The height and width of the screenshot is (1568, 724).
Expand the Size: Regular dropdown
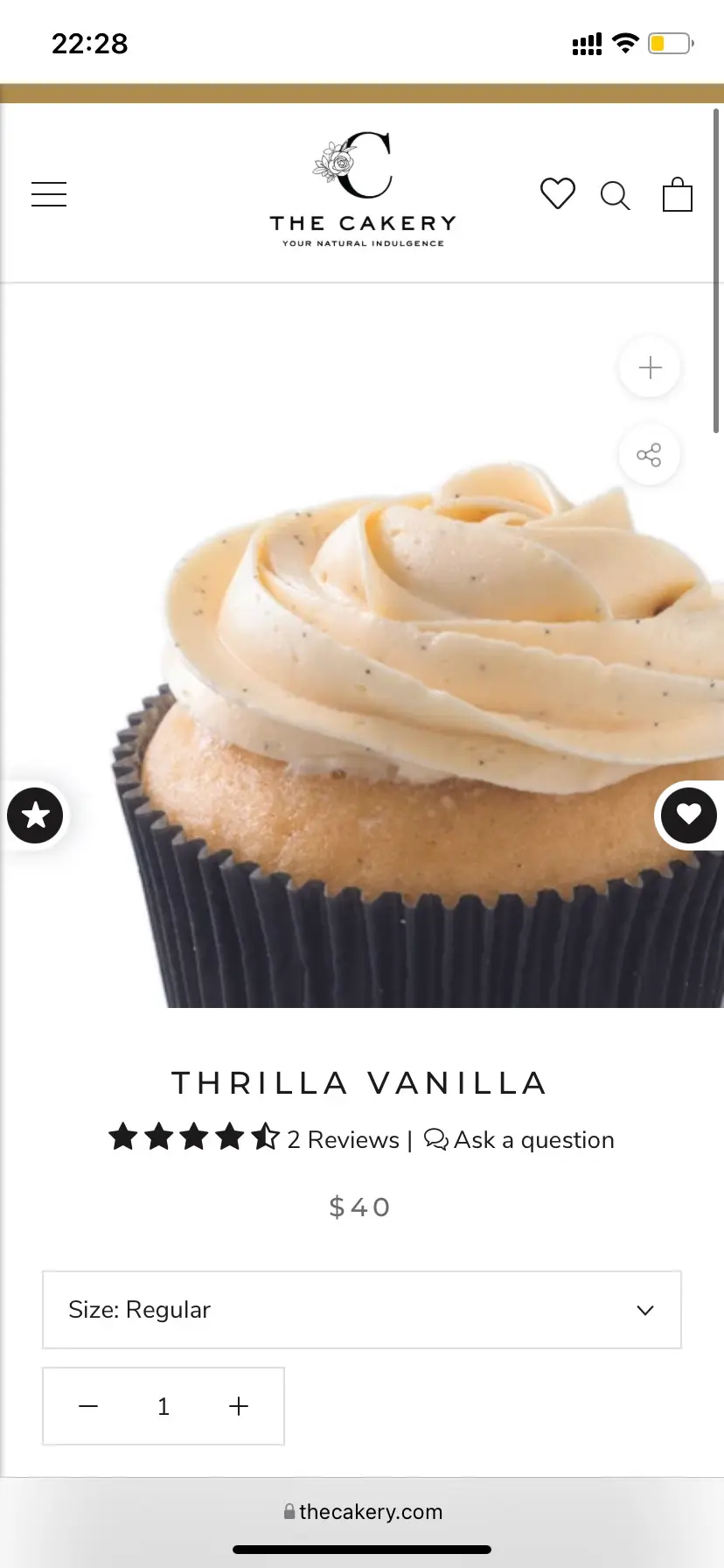362,1310
